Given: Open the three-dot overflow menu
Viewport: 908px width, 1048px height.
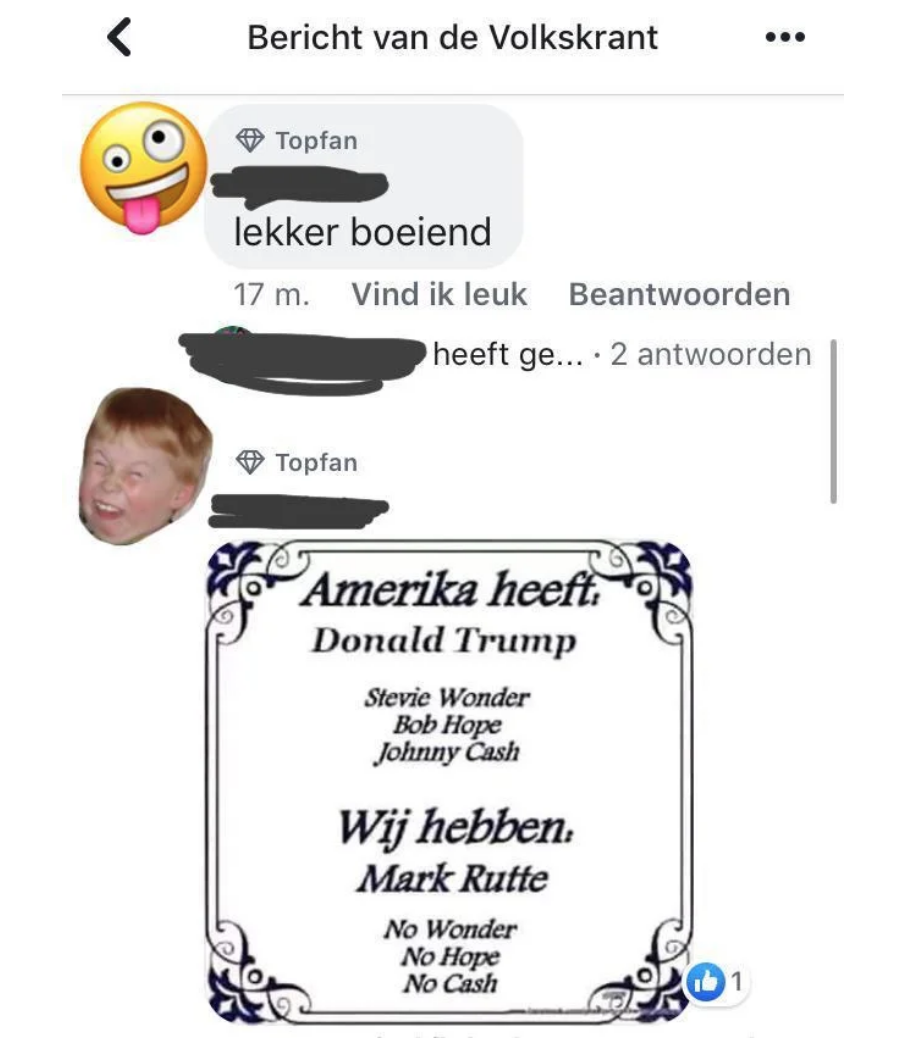Looking at the screenshot, I should coord(784,38).
